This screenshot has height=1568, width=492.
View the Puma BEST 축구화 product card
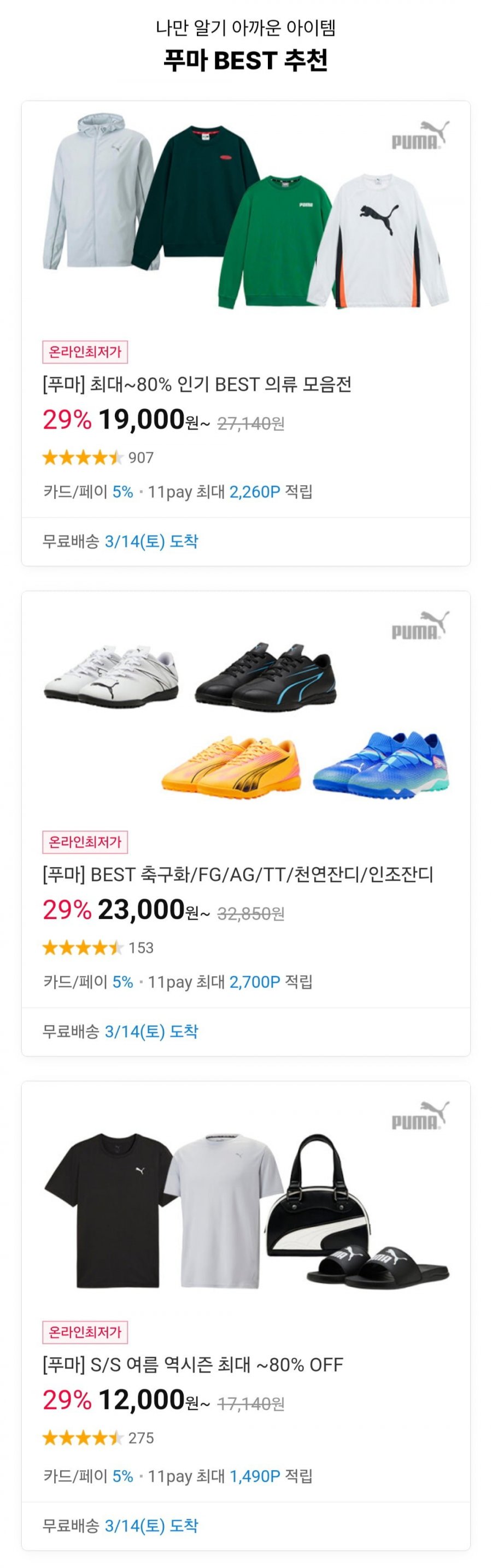(237, 875)
